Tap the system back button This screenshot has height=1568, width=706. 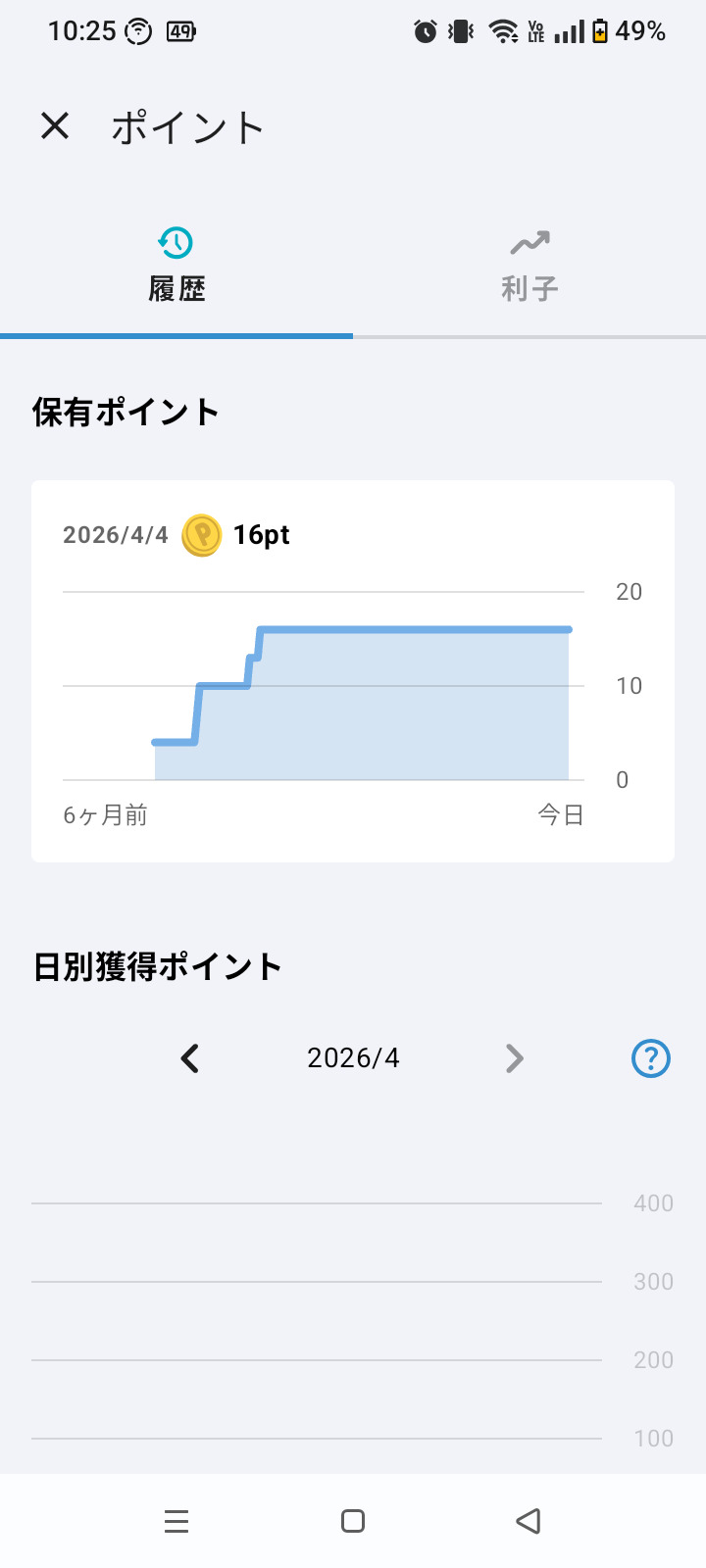[529, 1521]
